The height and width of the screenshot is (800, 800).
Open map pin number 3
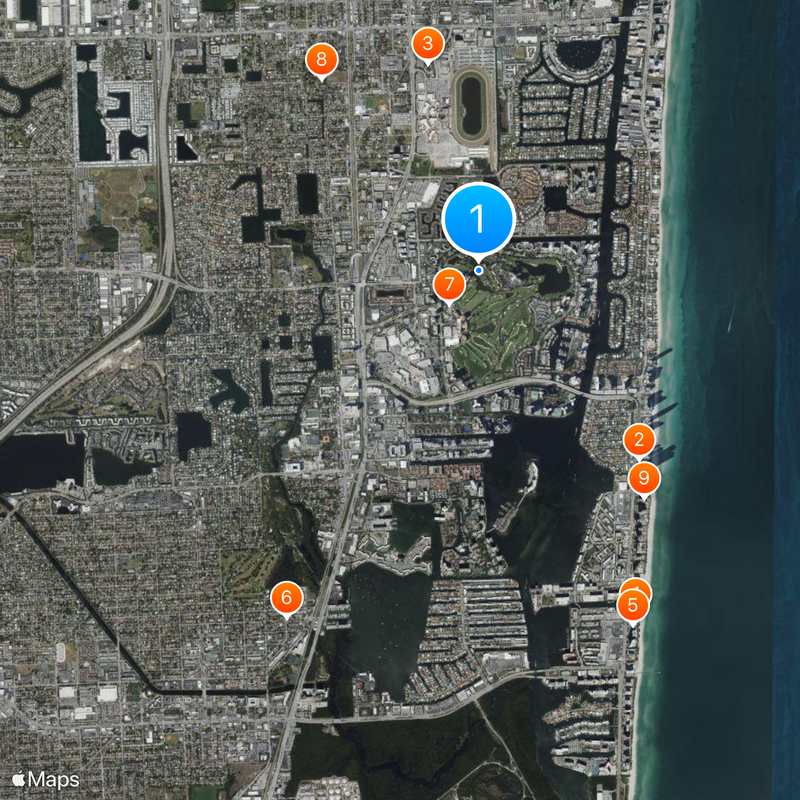coord(428,44)
